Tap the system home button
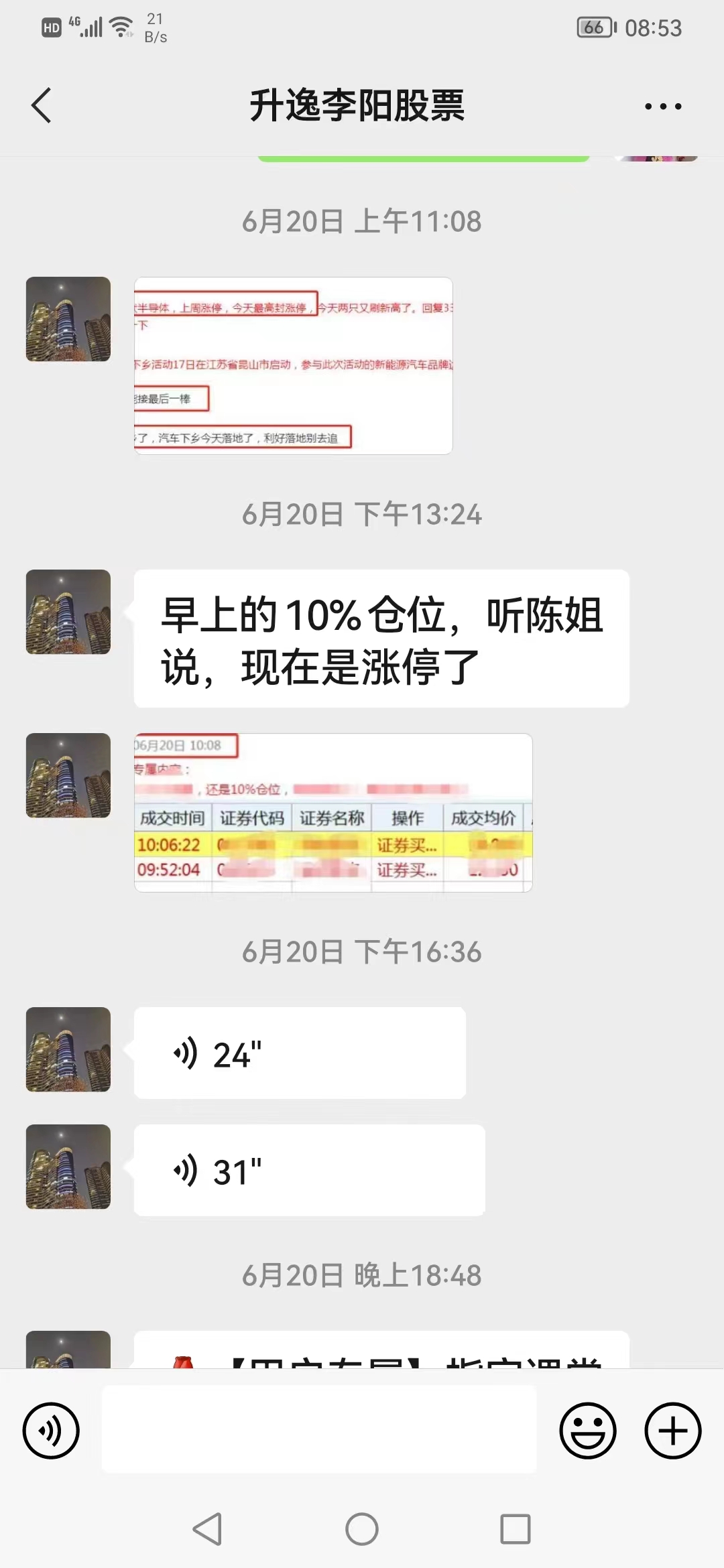724x1568 pixels. tap(362, 1529)
